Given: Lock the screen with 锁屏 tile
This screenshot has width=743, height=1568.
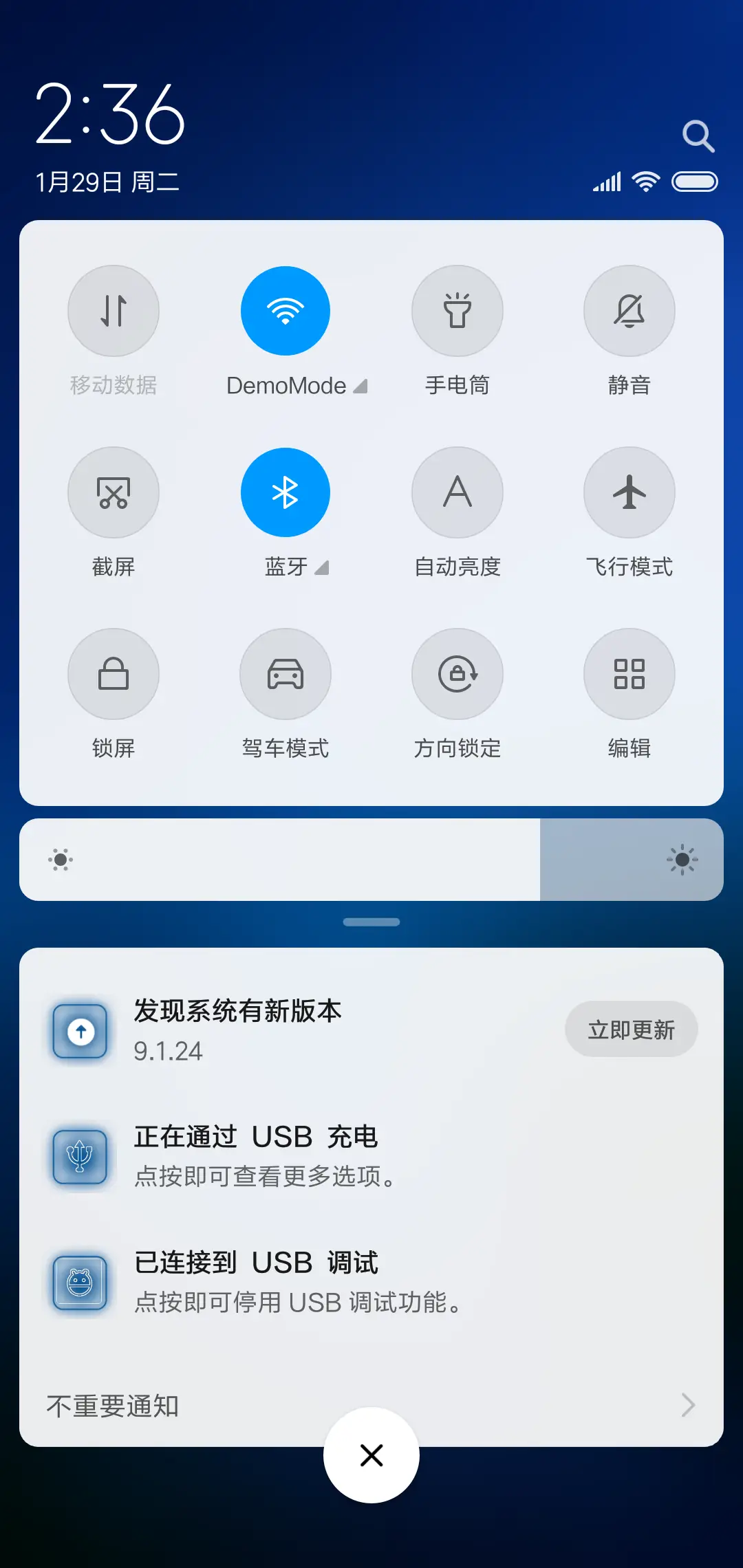Looking at the screenshot, I should [x=114, y=674].
